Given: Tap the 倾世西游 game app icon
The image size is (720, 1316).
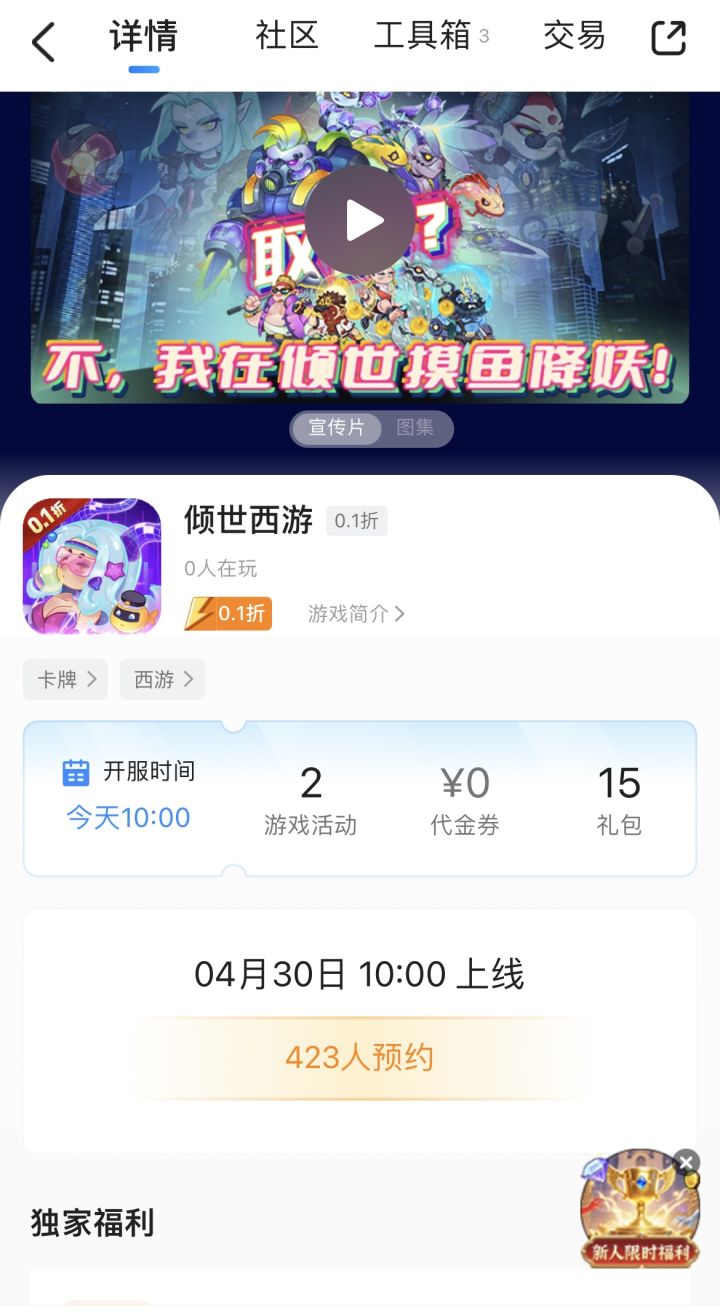Looking at the screenshot, I should pyautogui.click(x=90, y=565).
